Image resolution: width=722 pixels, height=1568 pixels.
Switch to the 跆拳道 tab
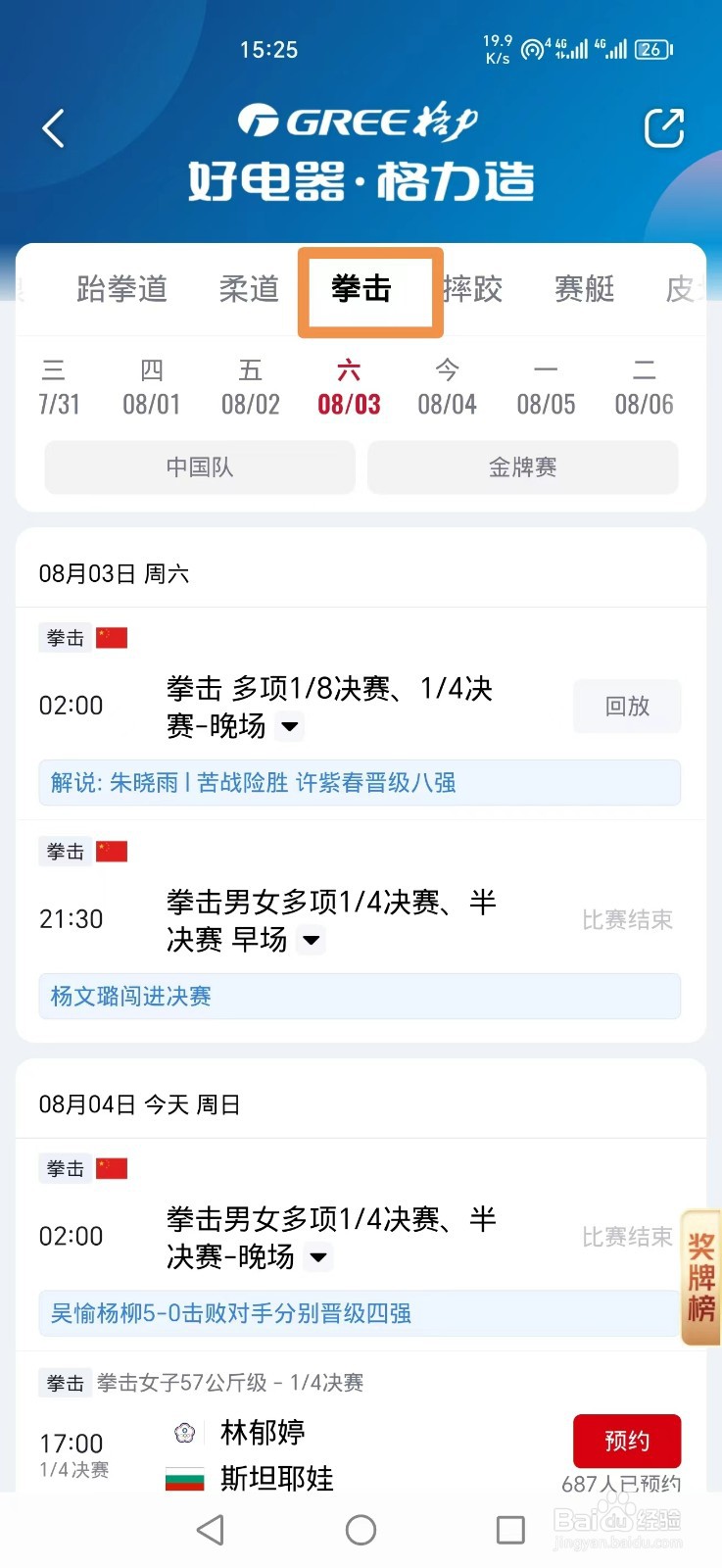pyautogui.click(x=122, y=289)
